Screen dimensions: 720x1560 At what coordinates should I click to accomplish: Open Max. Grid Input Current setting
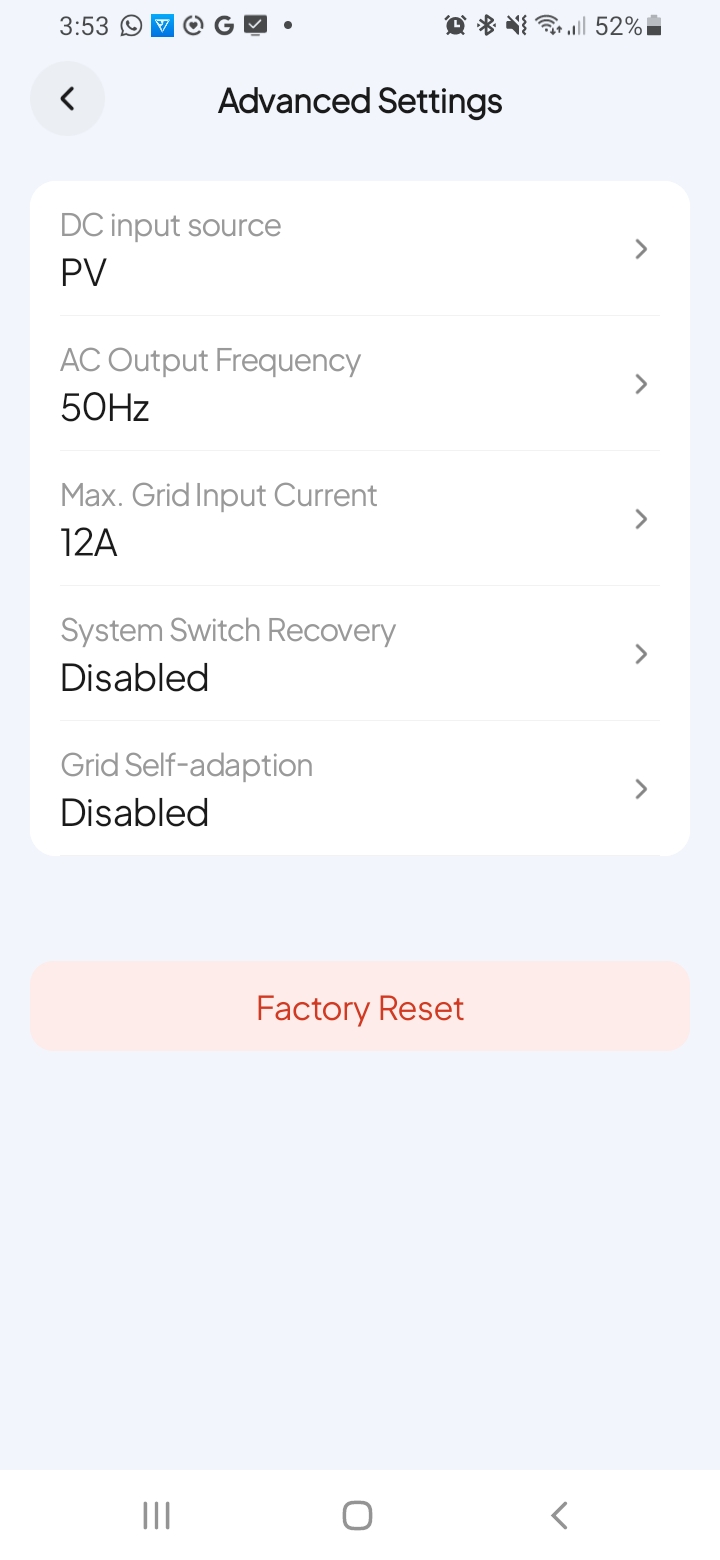pyautogui.click(x=360, y=519)
